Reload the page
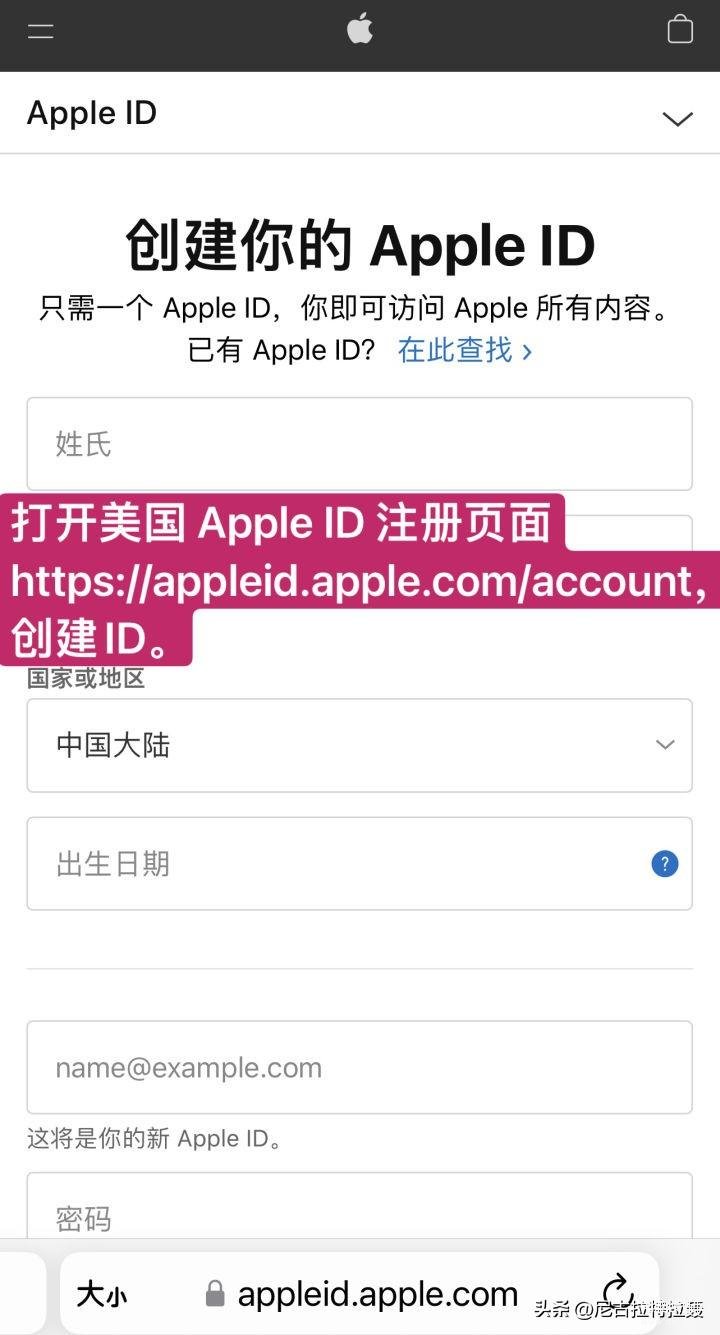The width and height of the screenshot is (720, 1335). coord(618,1293)
